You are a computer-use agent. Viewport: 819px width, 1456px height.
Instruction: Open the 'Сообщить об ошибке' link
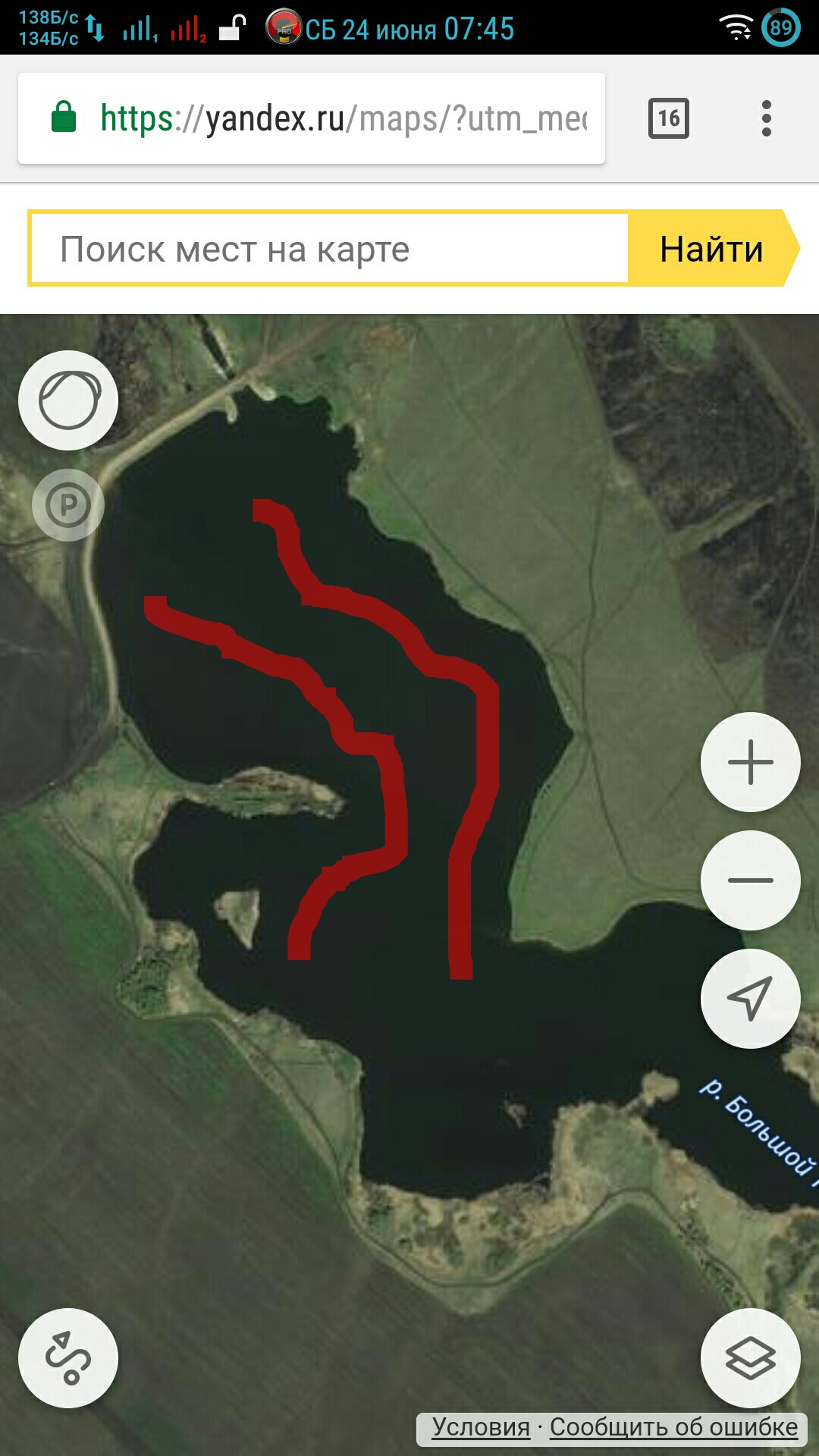click(x=673, y=1426)
